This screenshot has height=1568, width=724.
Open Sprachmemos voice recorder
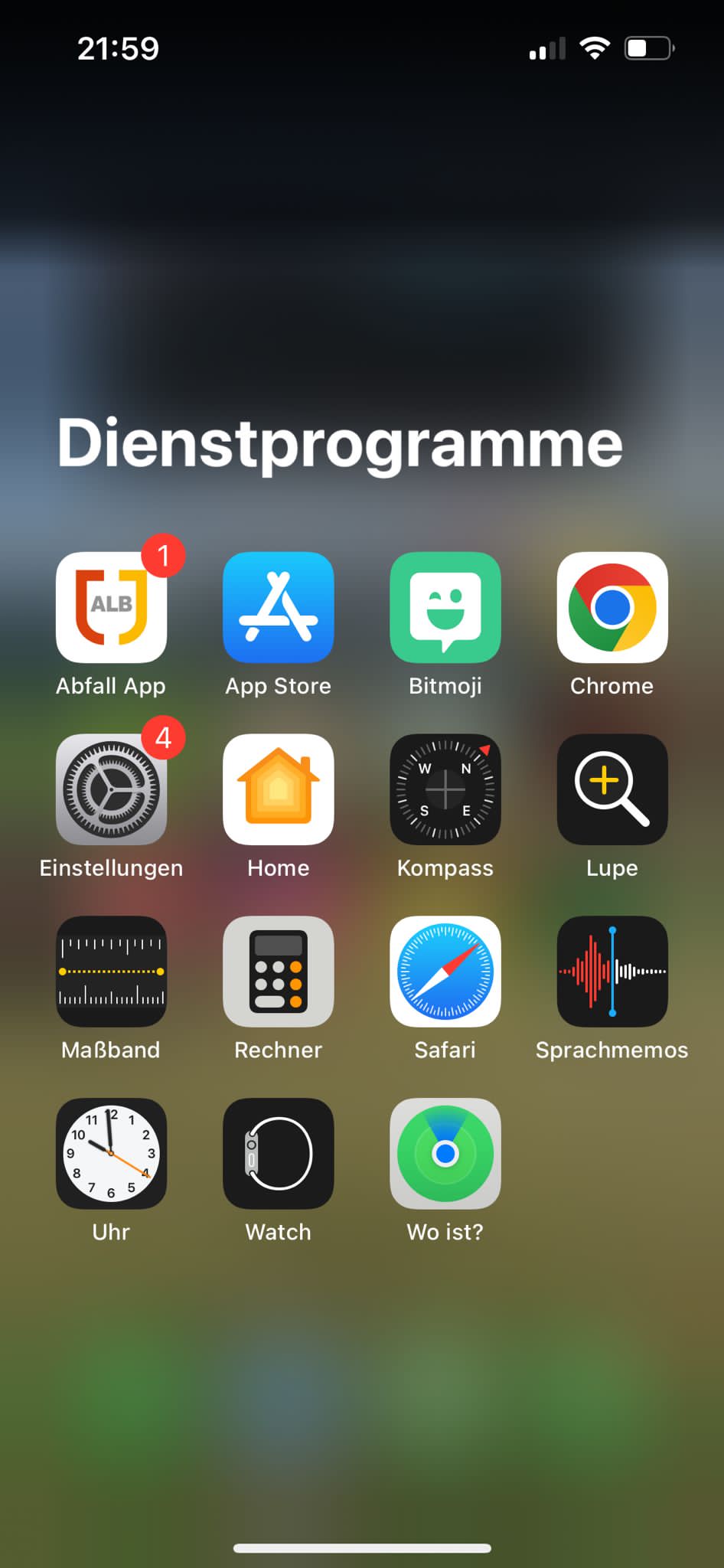click(x=611, y=972)
